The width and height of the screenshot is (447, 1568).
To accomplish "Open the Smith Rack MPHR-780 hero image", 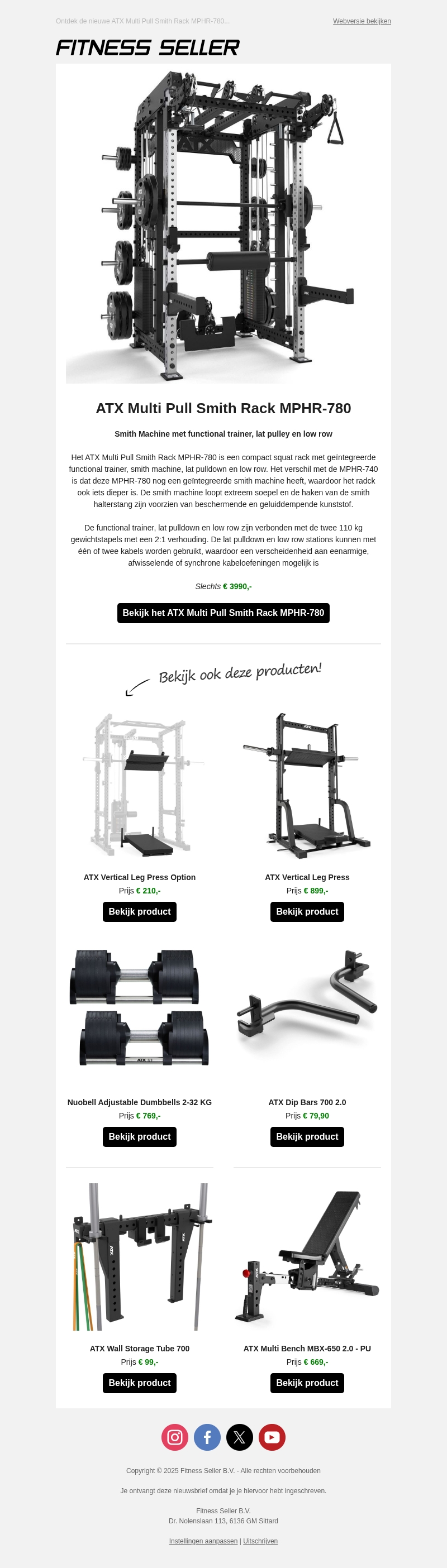I will [223, 225].
